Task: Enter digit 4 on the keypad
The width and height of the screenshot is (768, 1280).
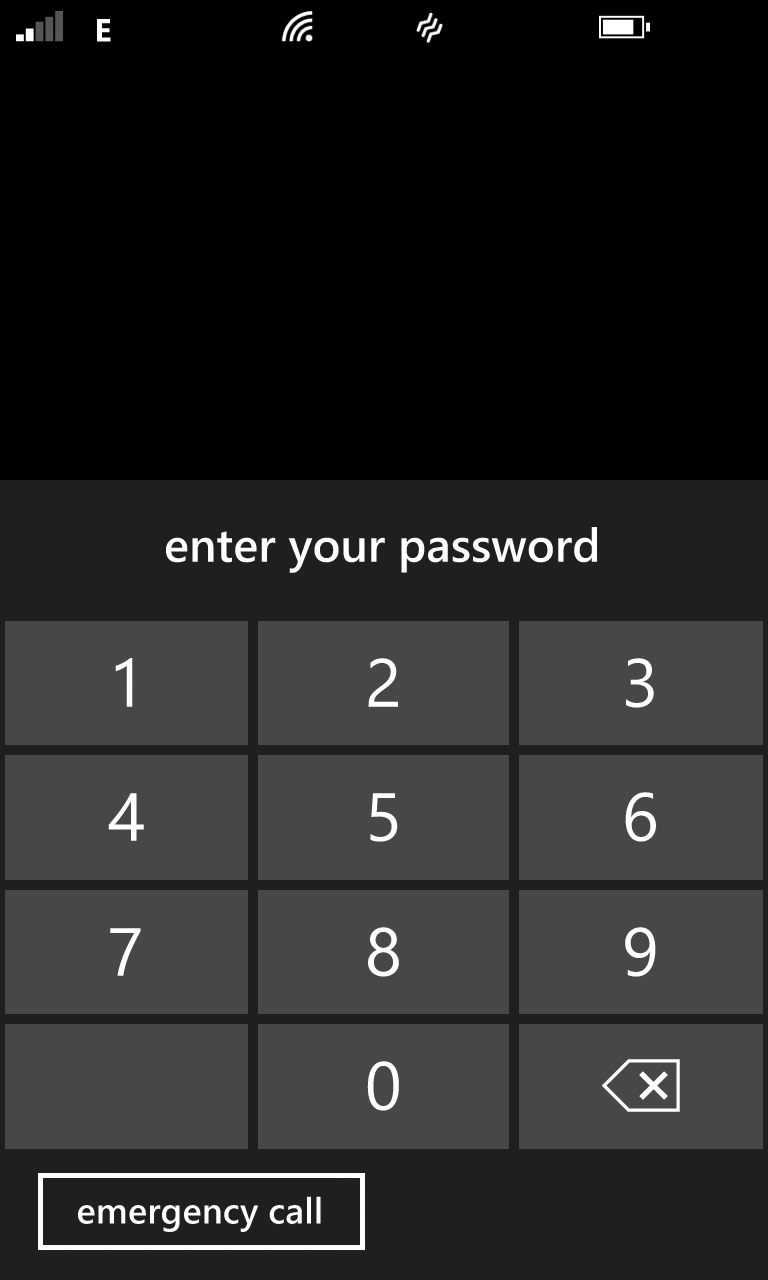Action: tap(126, 818)
